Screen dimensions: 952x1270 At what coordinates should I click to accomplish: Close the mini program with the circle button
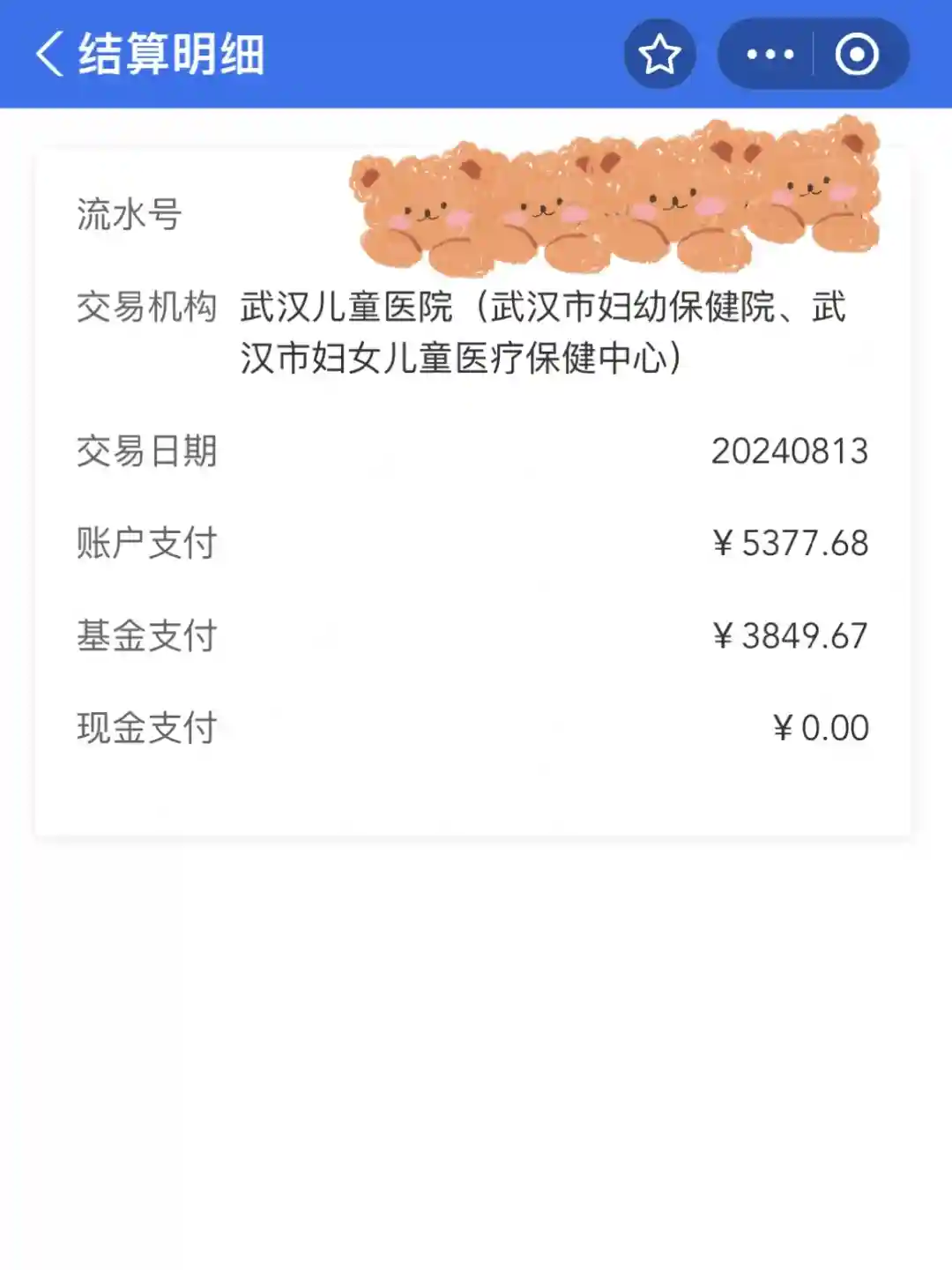[857, 54]
